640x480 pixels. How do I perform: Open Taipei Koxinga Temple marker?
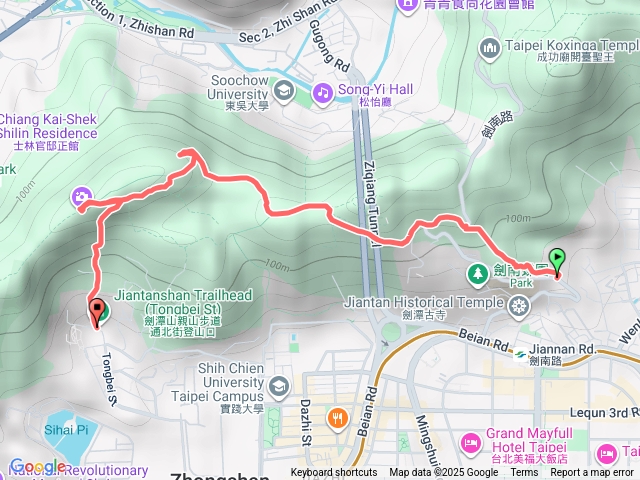pyautogui.click(x=490, y=47)
